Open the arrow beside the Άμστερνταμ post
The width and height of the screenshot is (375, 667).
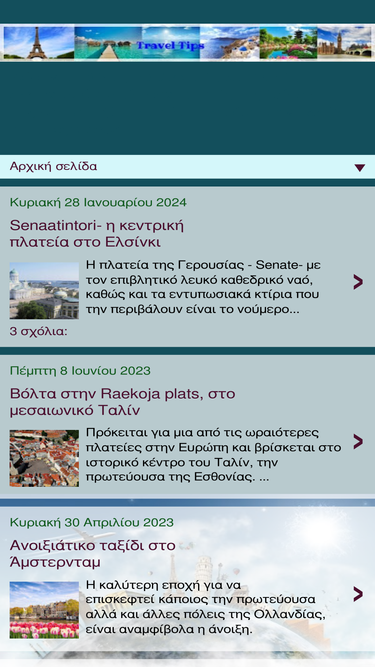(358, 594)
